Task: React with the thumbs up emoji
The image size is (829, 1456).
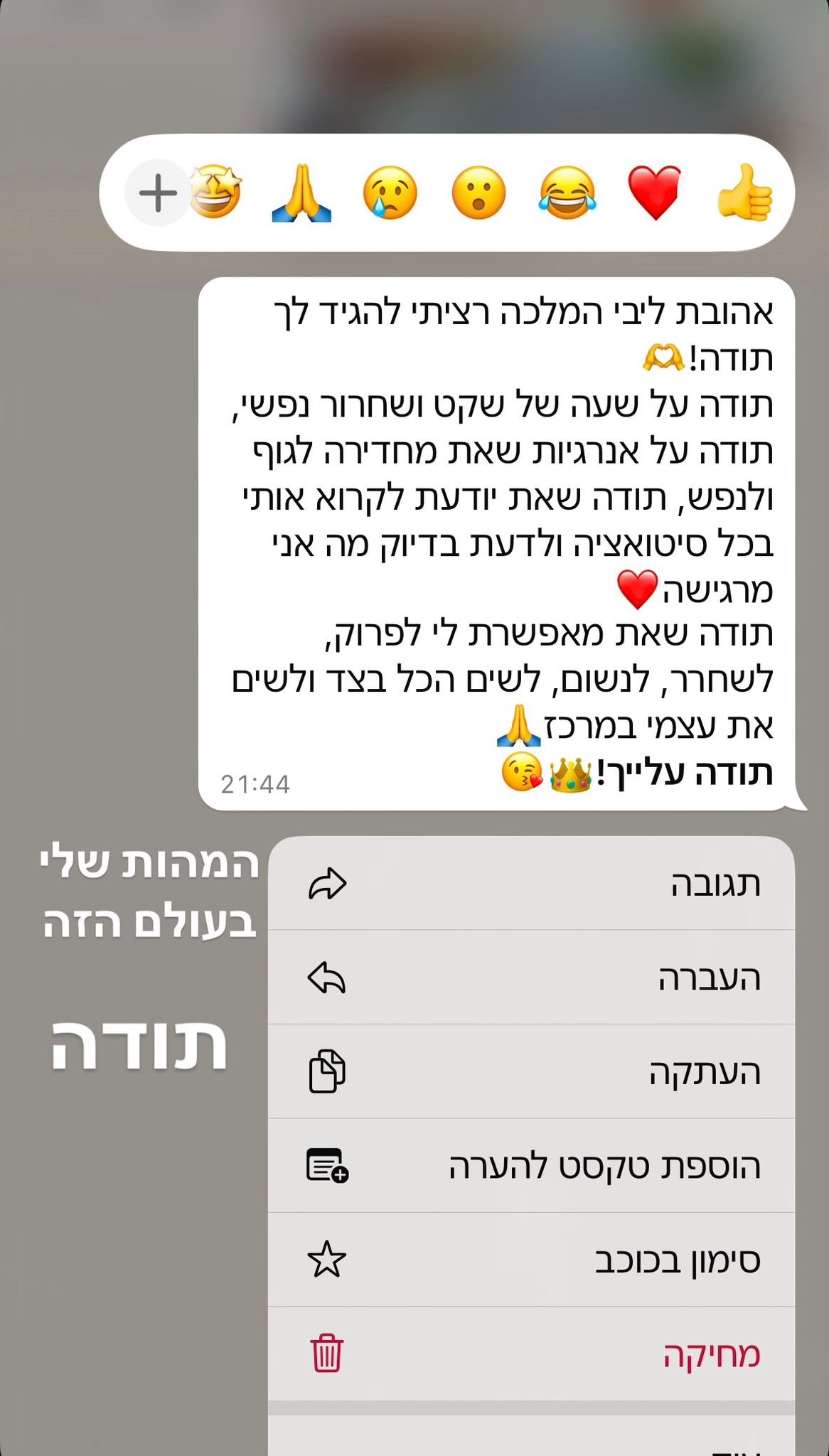Action: point(744,193)
